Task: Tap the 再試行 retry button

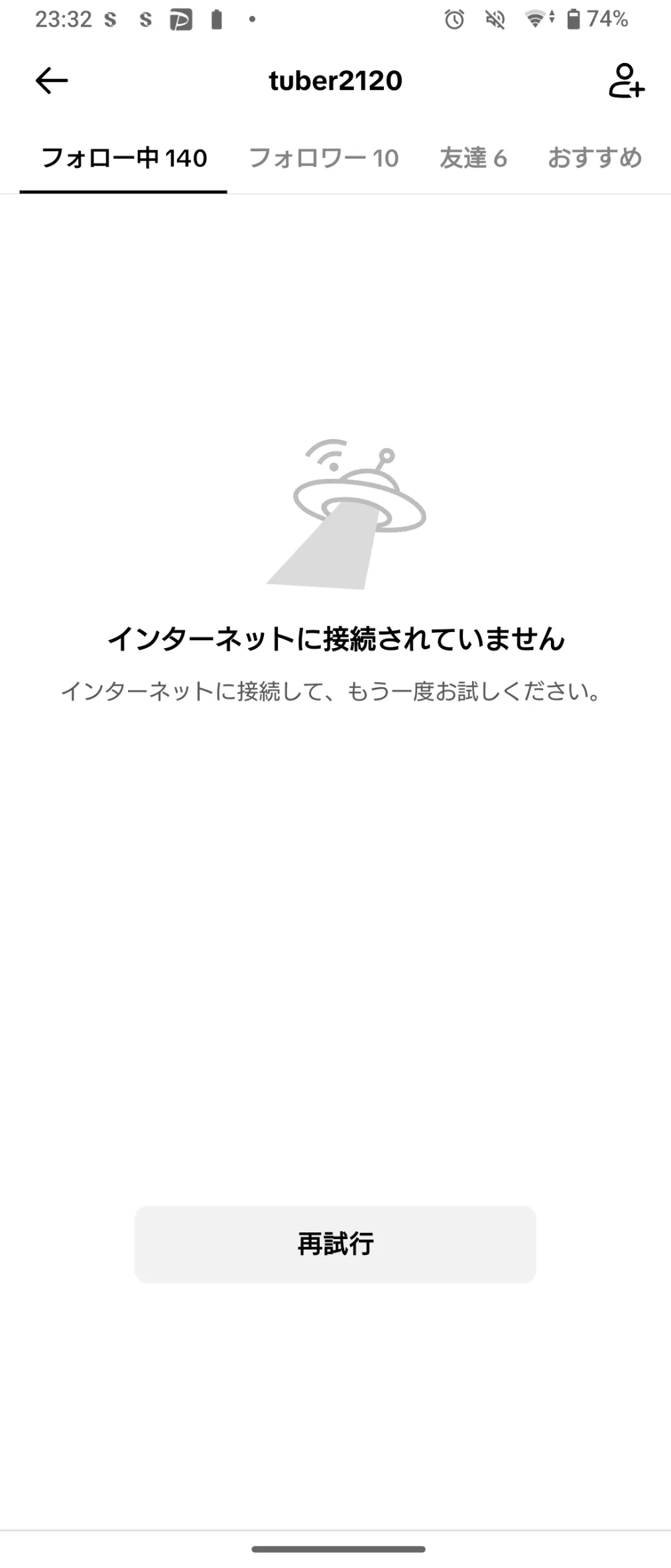Action: coord(335,1244)
